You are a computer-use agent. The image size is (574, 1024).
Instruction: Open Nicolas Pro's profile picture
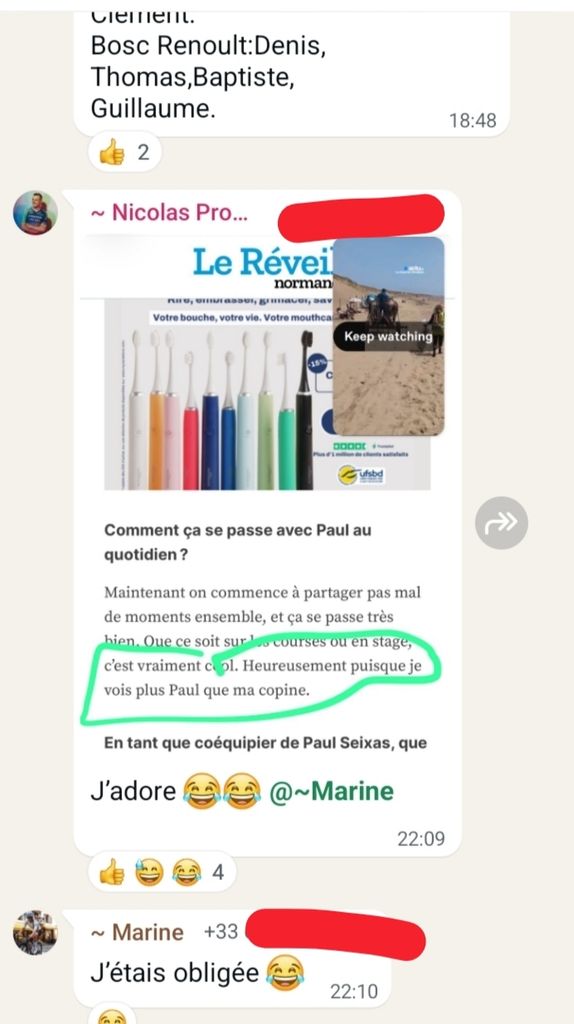[35, 213]
